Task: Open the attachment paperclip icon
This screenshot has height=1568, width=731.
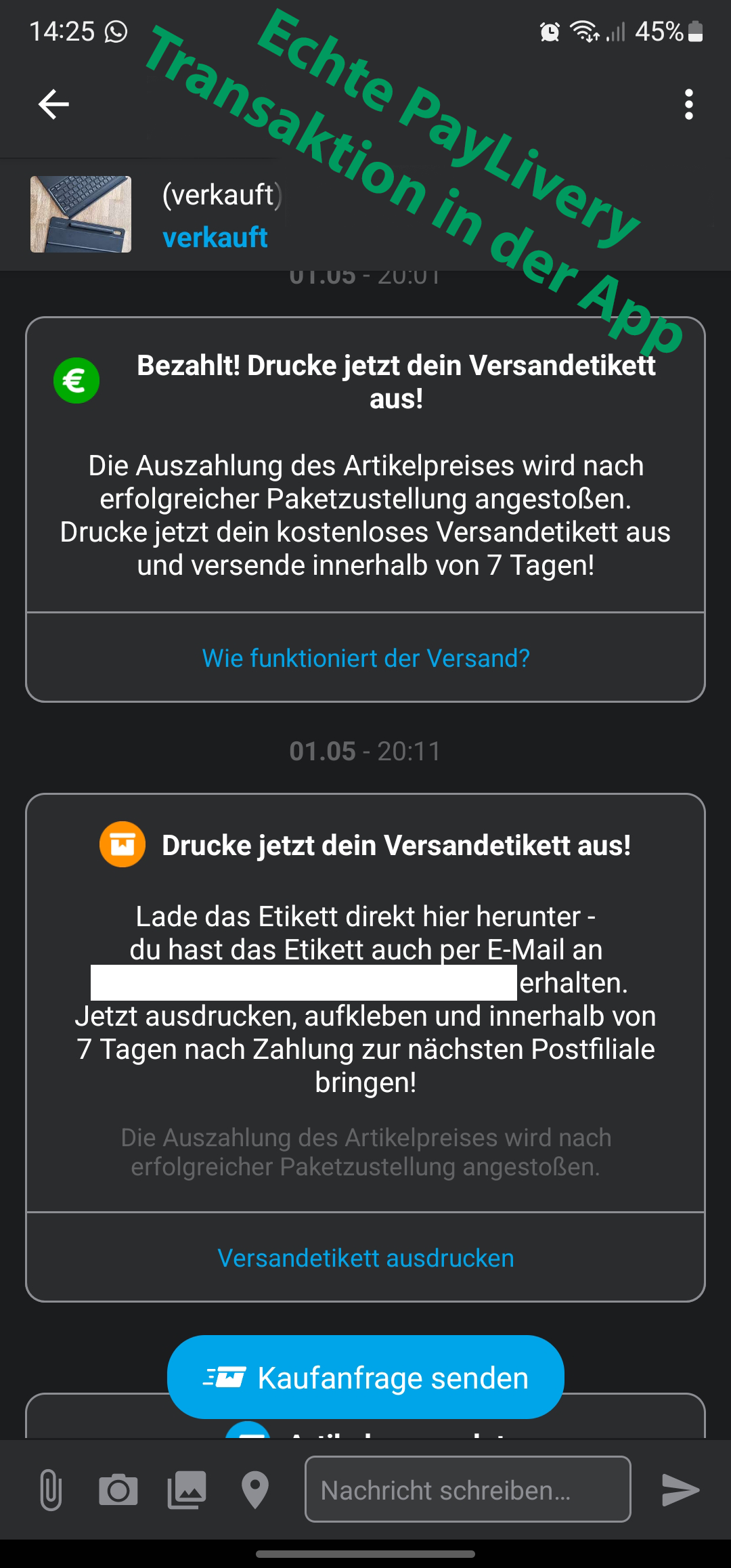Action: click(x=51, y=1488)
